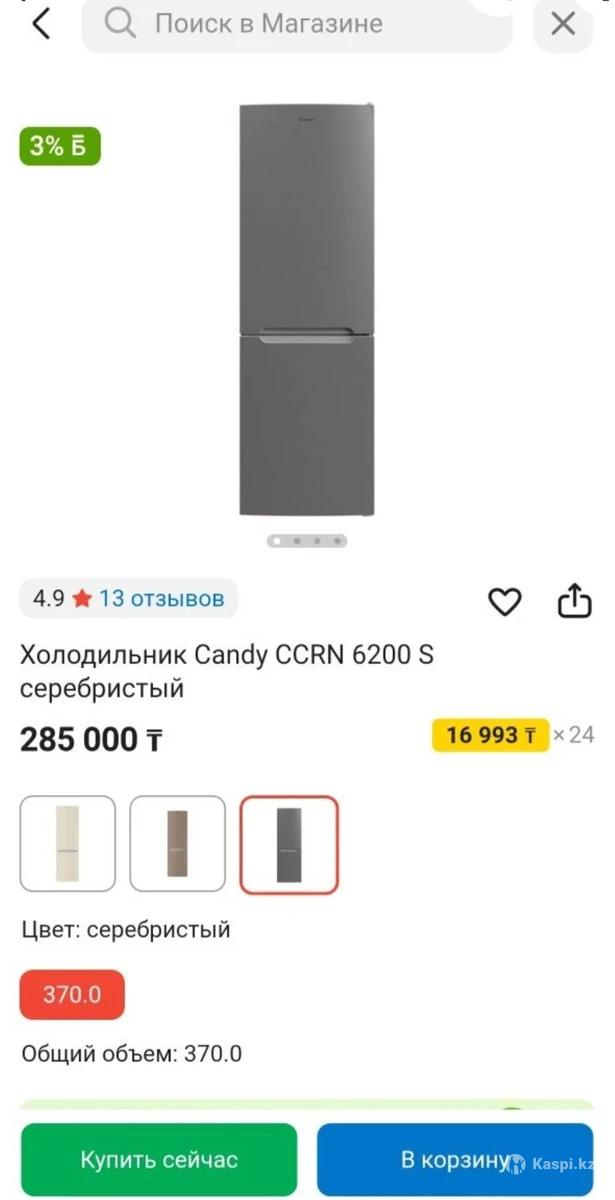Viewport: 615px width, 1200px height.
Task: Select the 370.0 volume chip
Action: [x=72, y=995]
